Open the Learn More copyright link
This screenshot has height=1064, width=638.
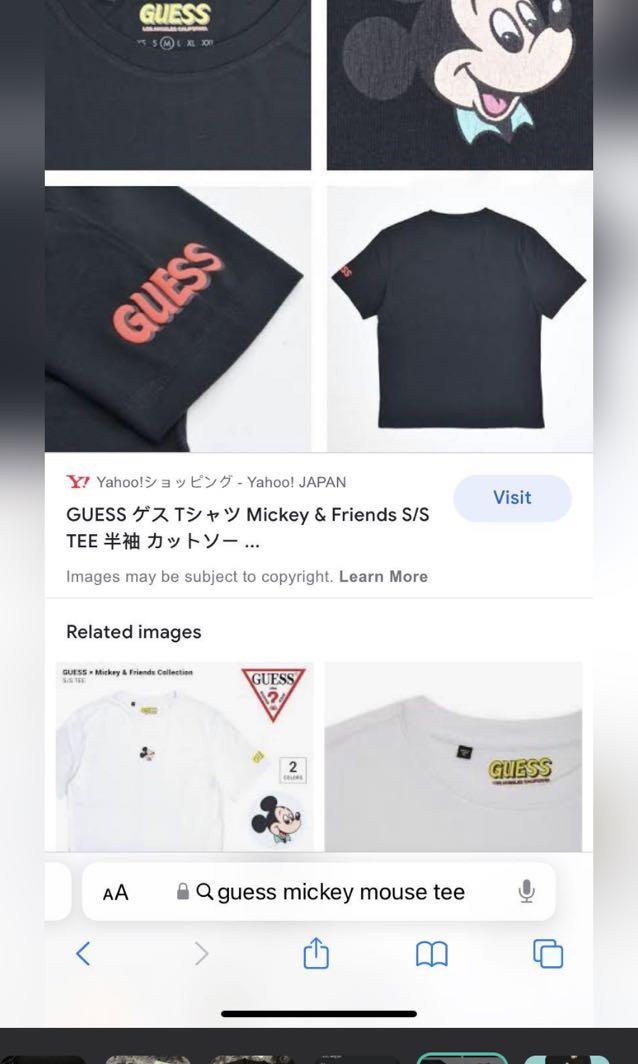(x=383, y=577)
